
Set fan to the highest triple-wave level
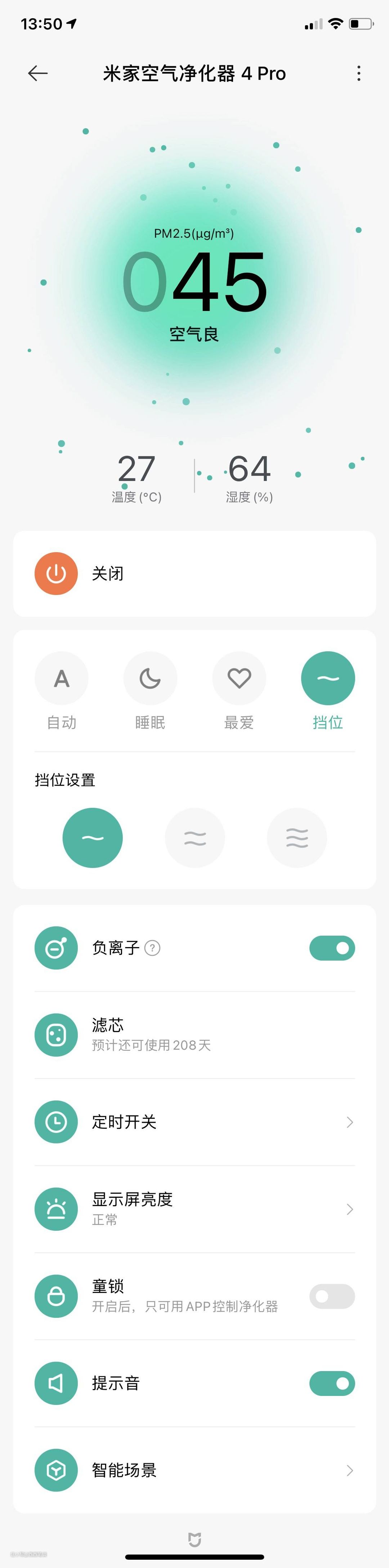coord(296,838)
